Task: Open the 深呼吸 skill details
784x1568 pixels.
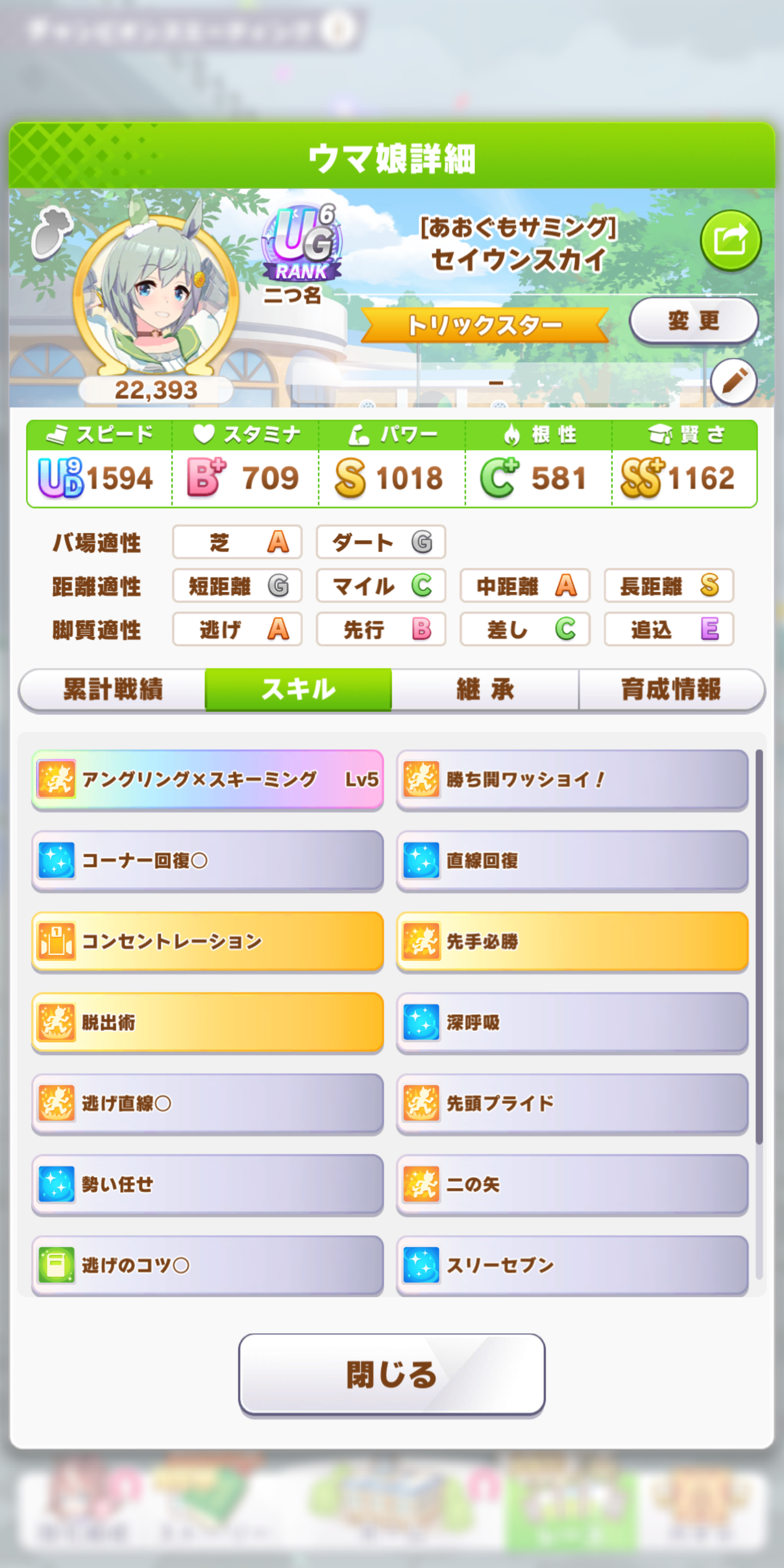Action: pyautogui.click(x=572, y=1022)
